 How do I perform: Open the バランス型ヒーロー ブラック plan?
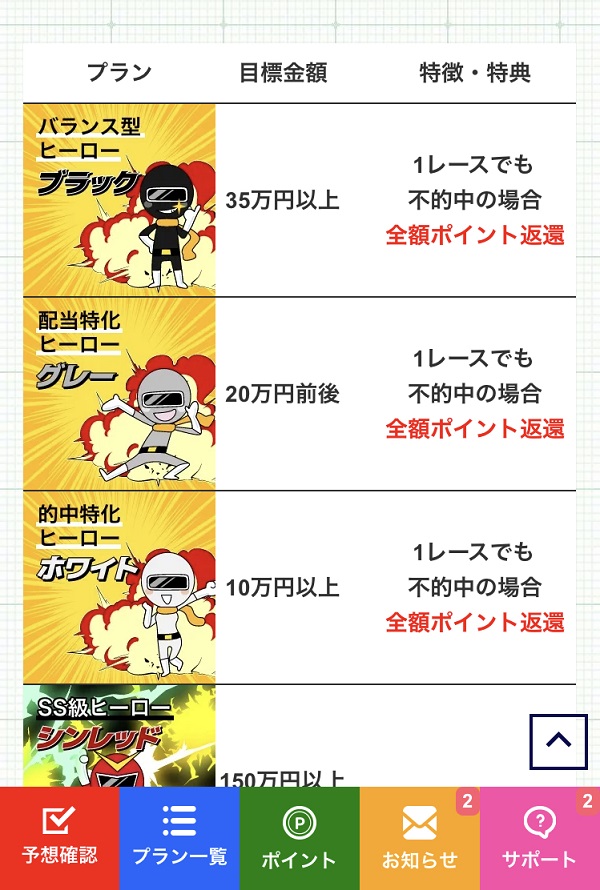119,200
